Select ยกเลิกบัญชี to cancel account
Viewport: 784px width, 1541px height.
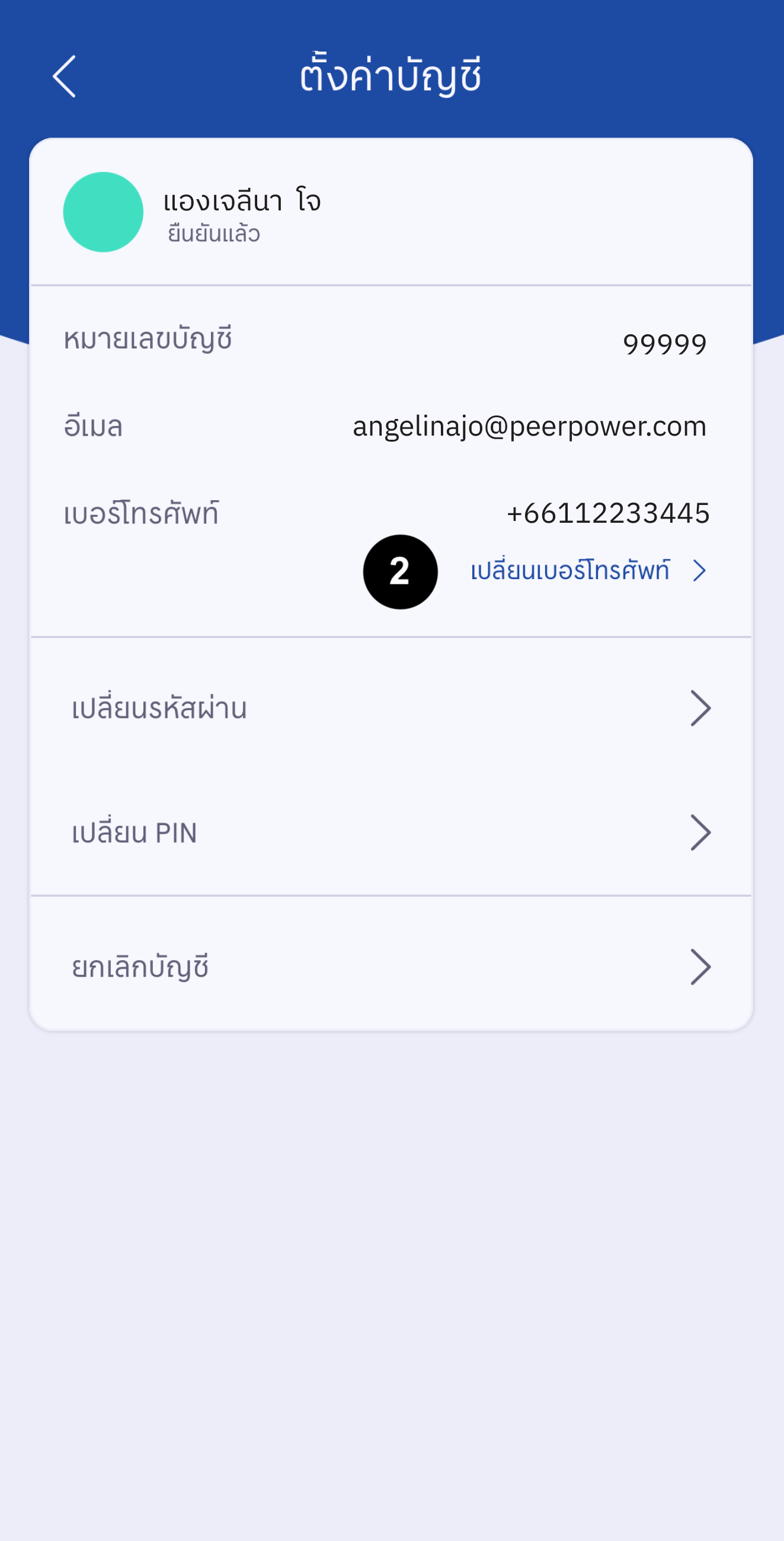click(x=391, y=967)
